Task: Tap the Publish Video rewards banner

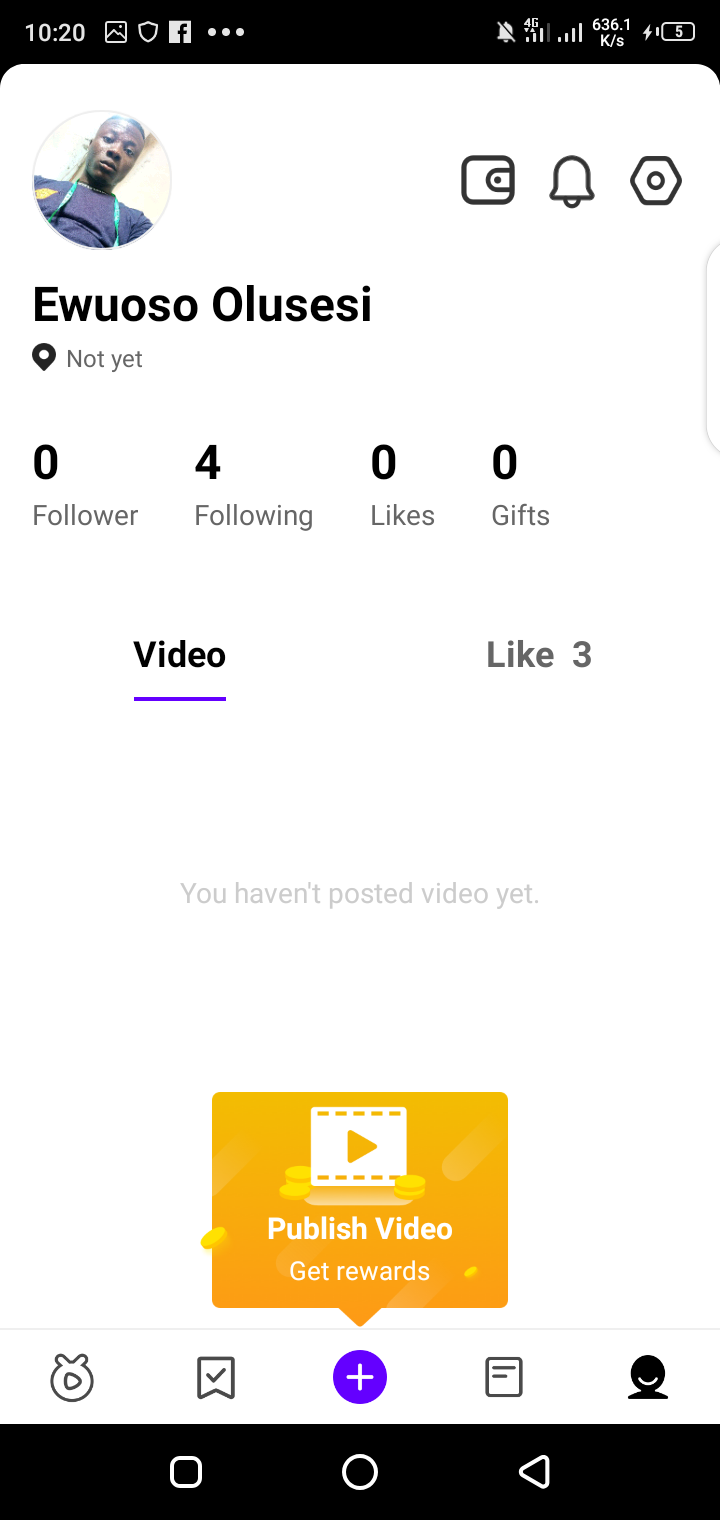Action: (x=360, y=1200)
